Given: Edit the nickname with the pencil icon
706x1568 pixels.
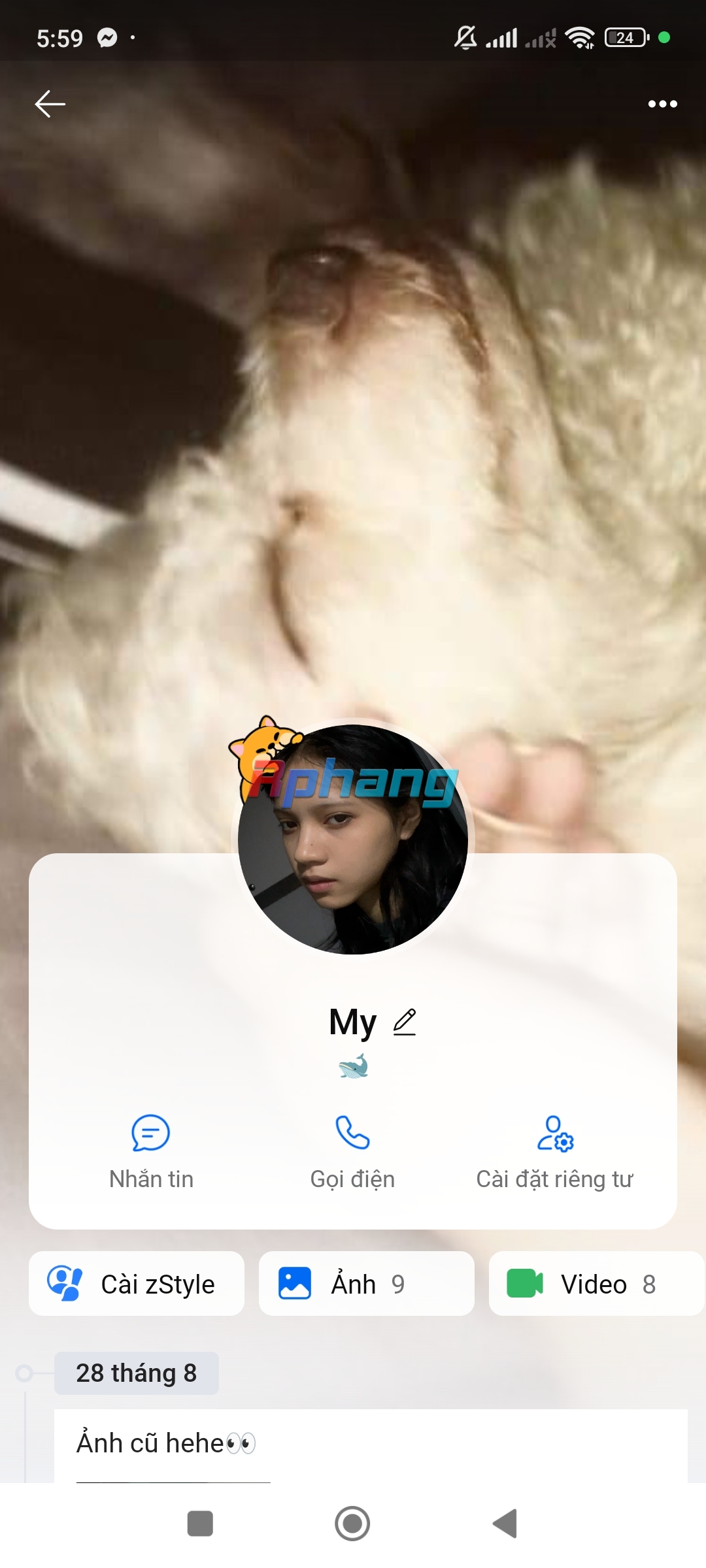Looking at the screenshot, I should pyautogui.click(x=405, y=1022).
